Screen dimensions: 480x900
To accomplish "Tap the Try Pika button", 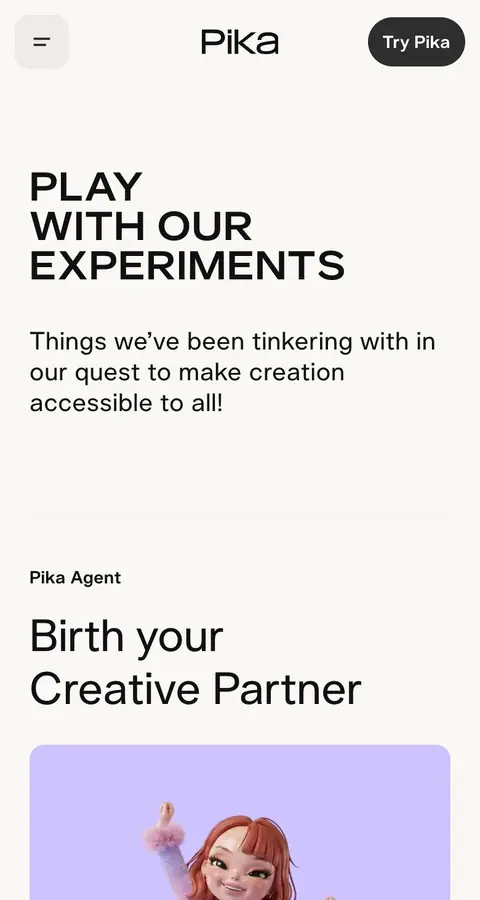I will (416, 42).
